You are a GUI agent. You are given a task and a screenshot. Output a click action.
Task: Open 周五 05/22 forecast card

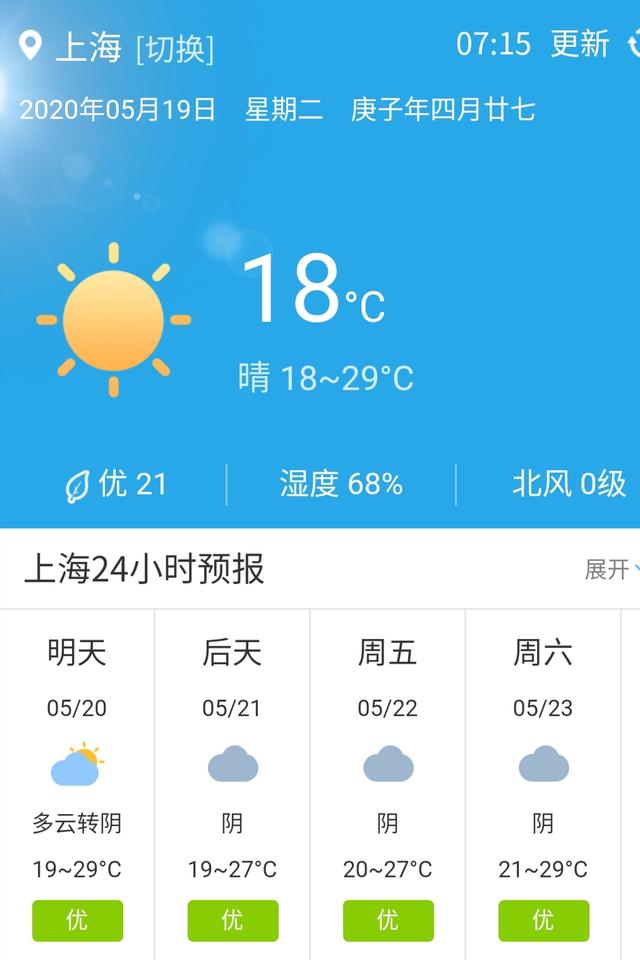[x=388, y=780]
